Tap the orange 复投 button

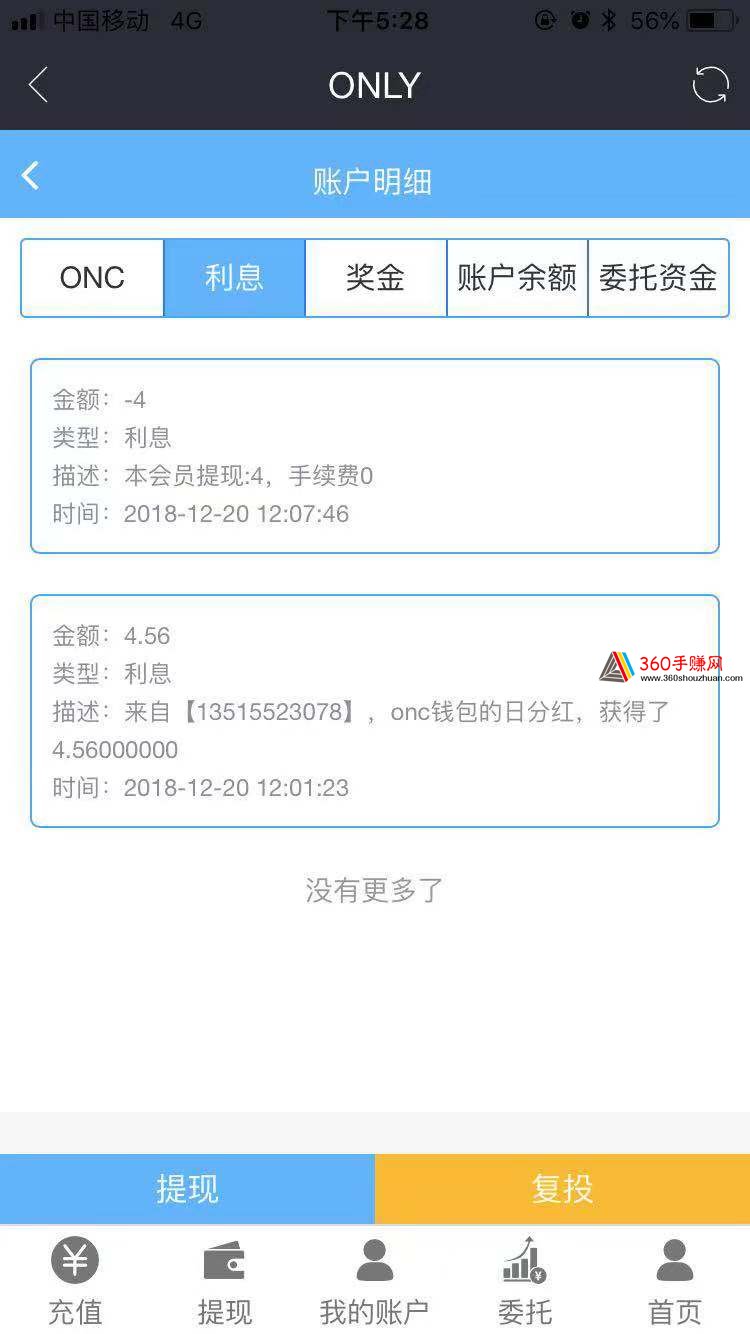pyautogui.click(x=563, y=1189)
